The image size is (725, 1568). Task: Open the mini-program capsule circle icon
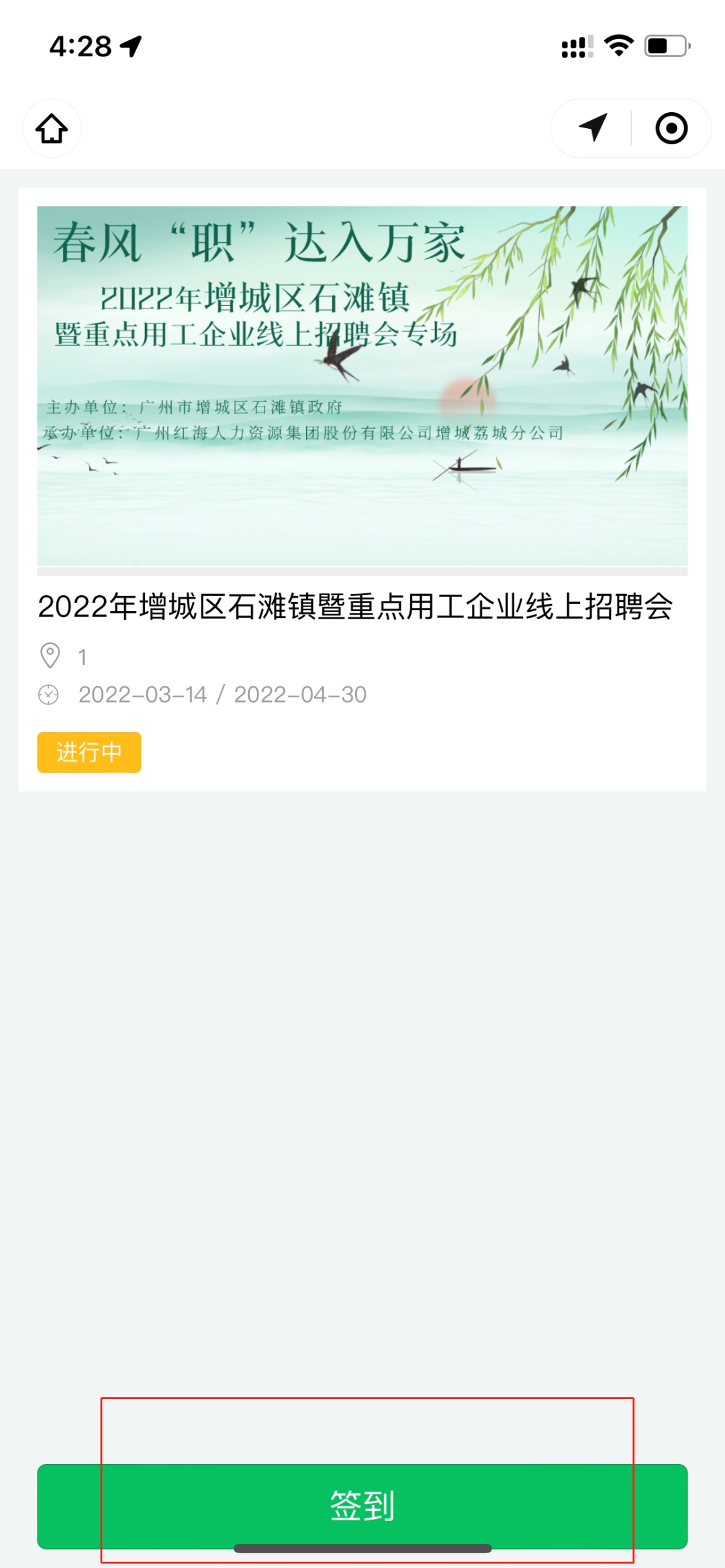(671, 127)
